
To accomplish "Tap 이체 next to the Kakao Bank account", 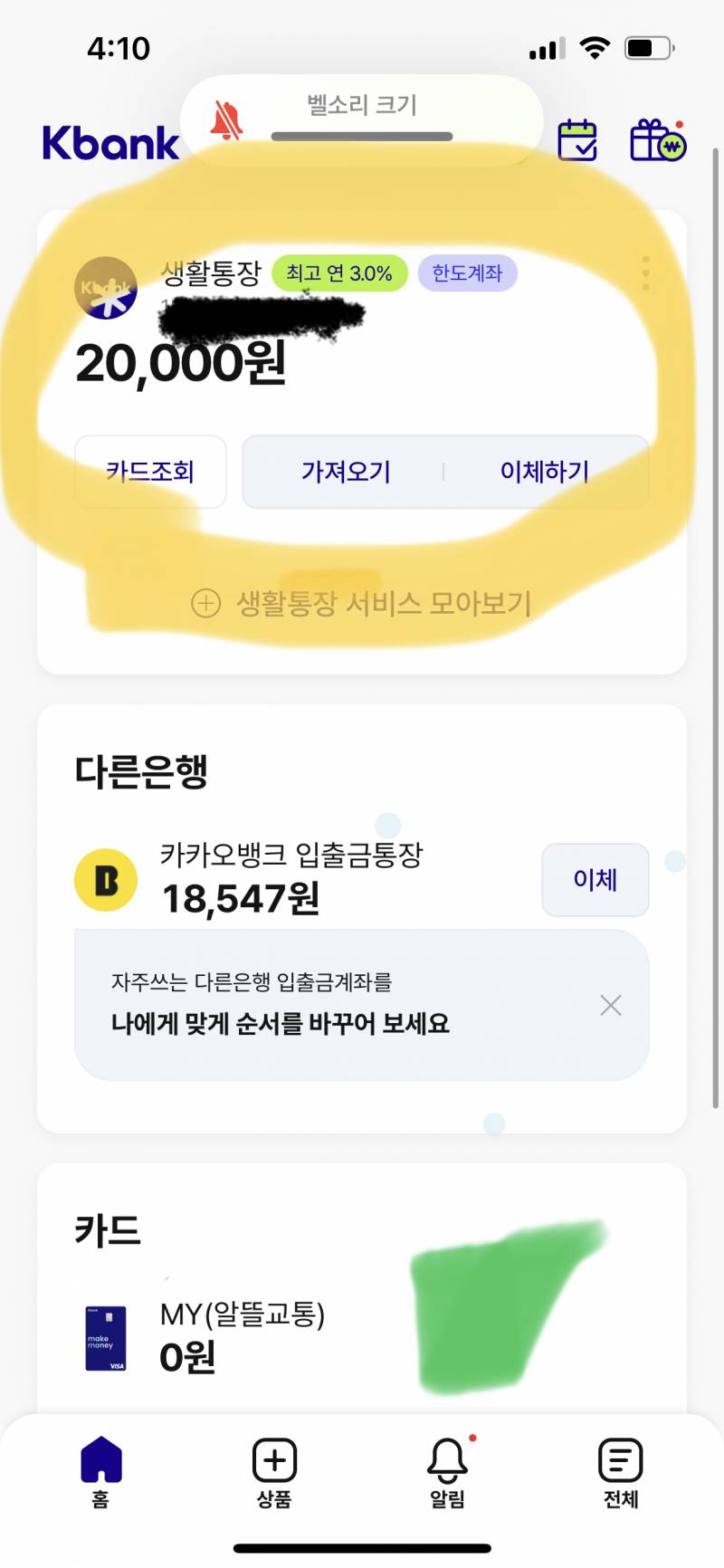I will 595,879.
